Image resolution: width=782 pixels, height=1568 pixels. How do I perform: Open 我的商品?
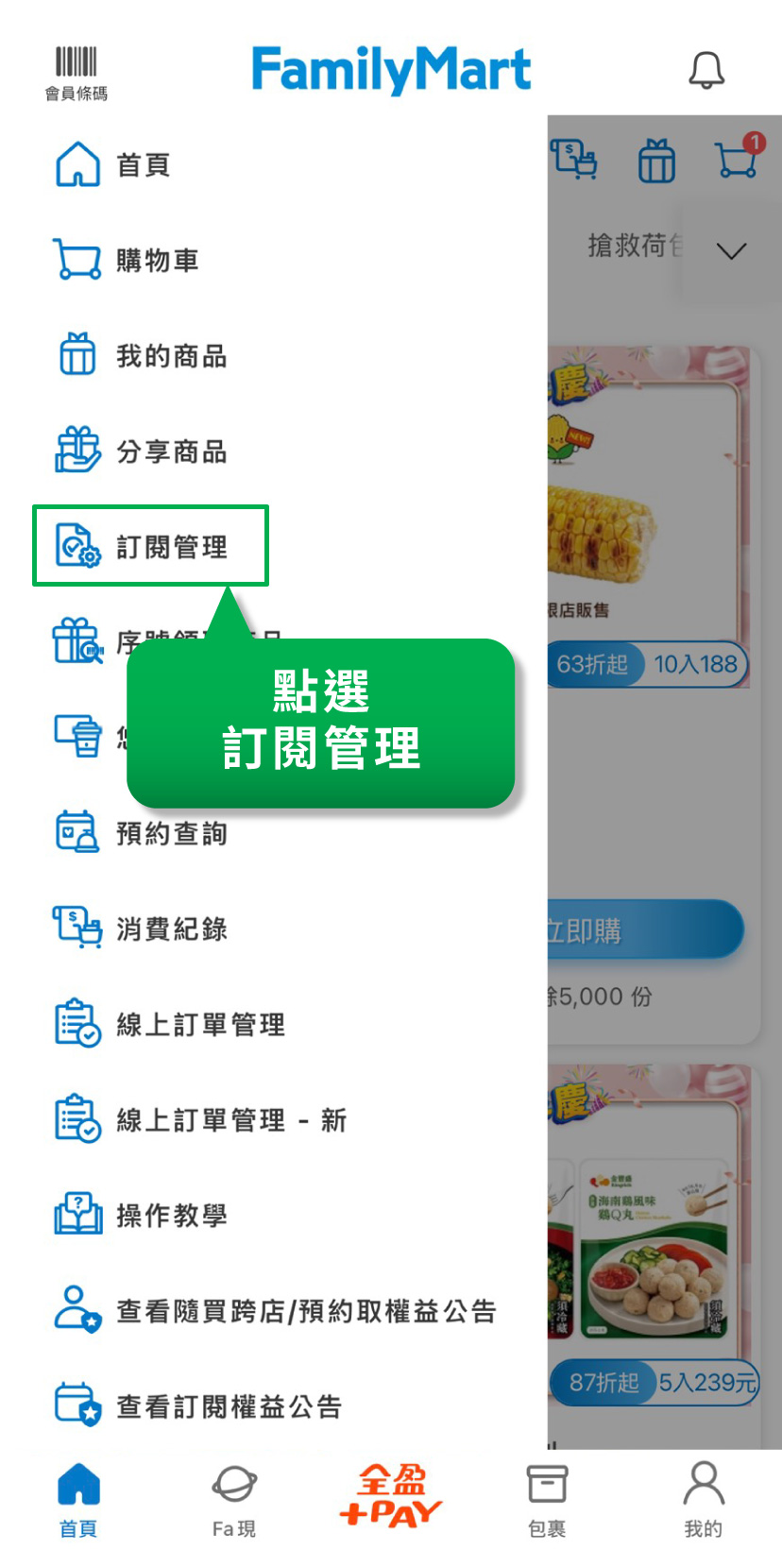click(x=170, y=356)
